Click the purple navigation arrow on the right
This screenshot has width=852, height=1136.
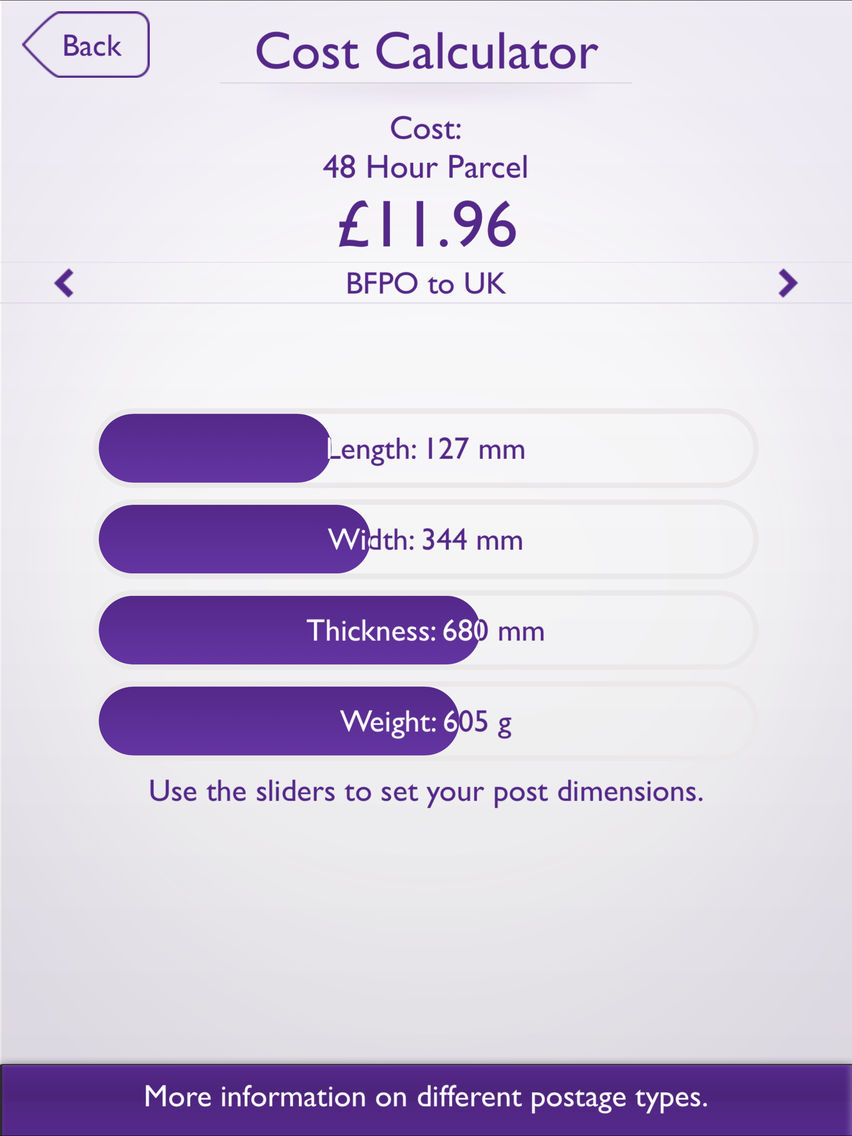click(790, 283)
